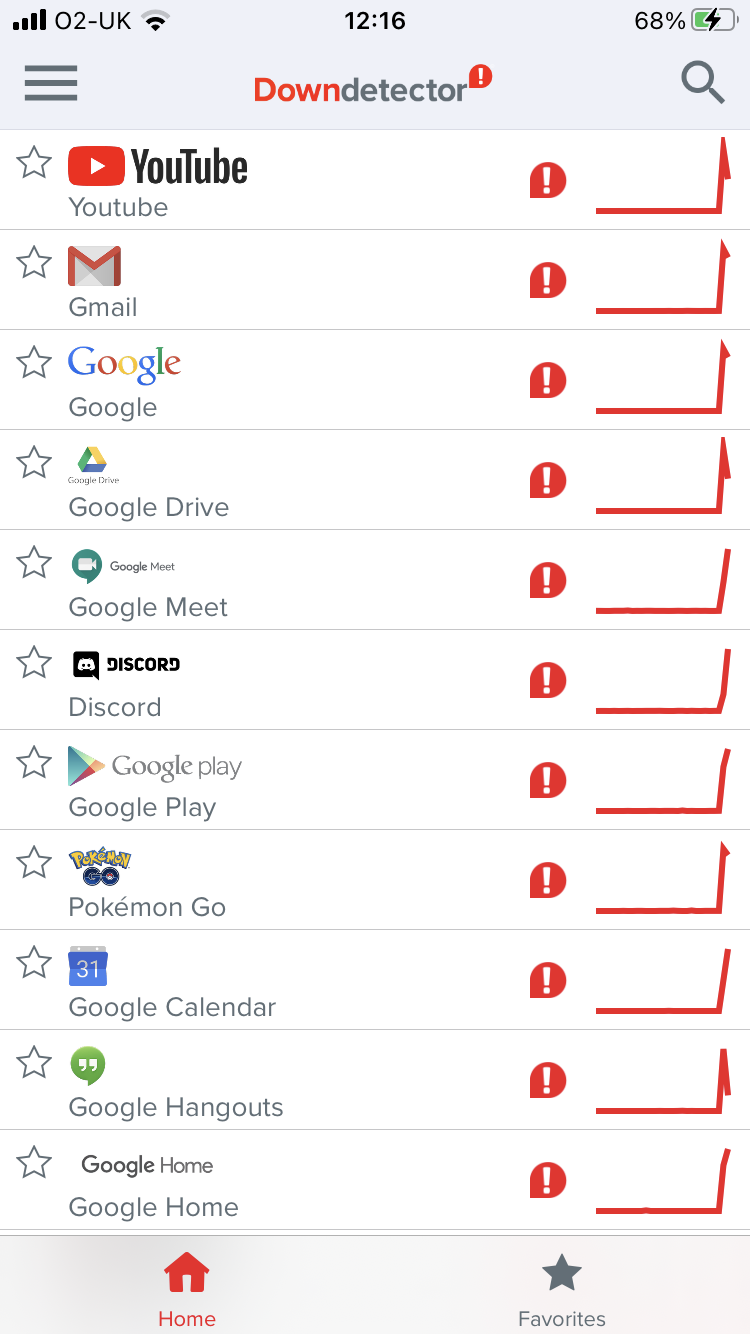Tap the star beside Google Play
The height and width of the screenshot is (1334, 750).
[35, 762]
